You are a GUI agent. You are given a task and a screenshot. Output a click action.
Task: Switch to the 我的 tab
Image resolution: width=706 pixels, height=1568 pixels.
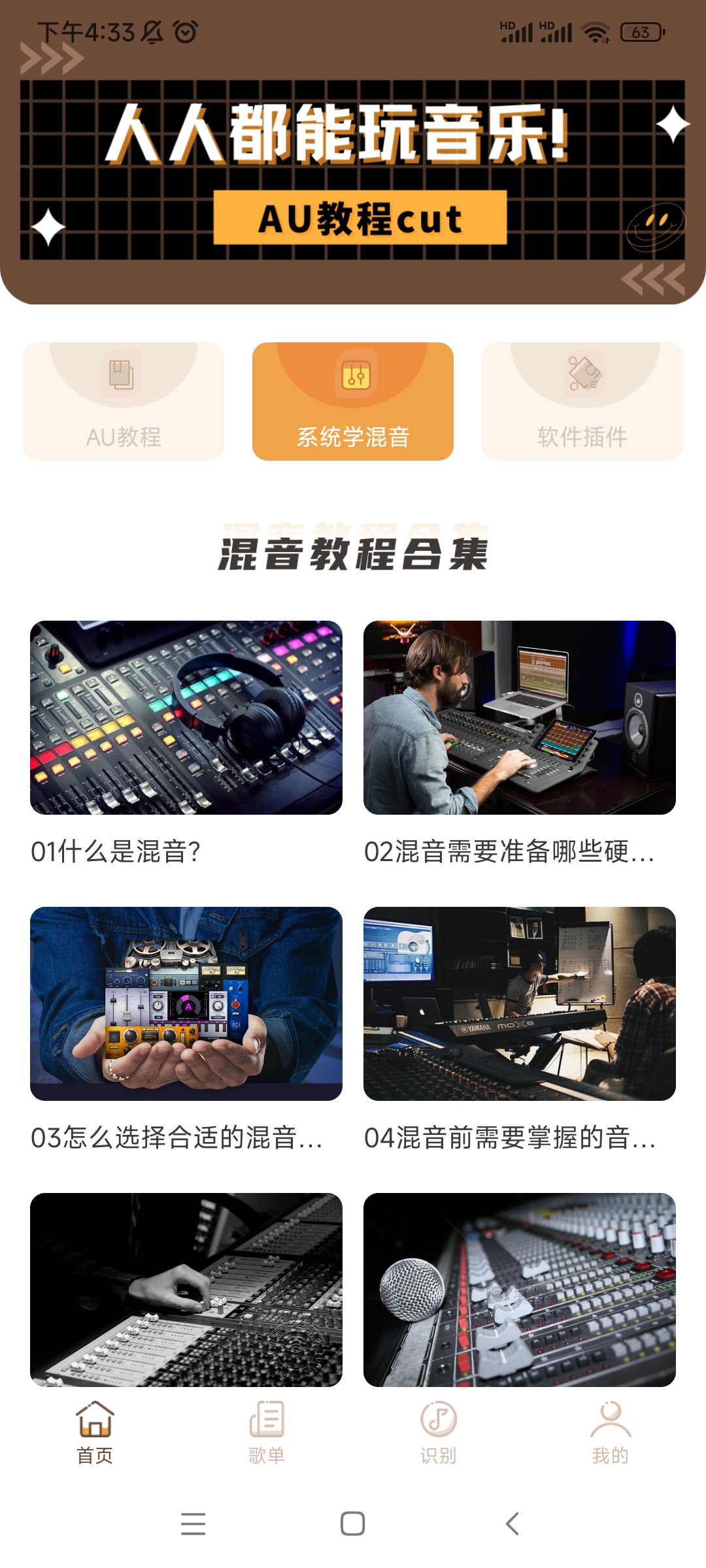(x=611, y=1432)
